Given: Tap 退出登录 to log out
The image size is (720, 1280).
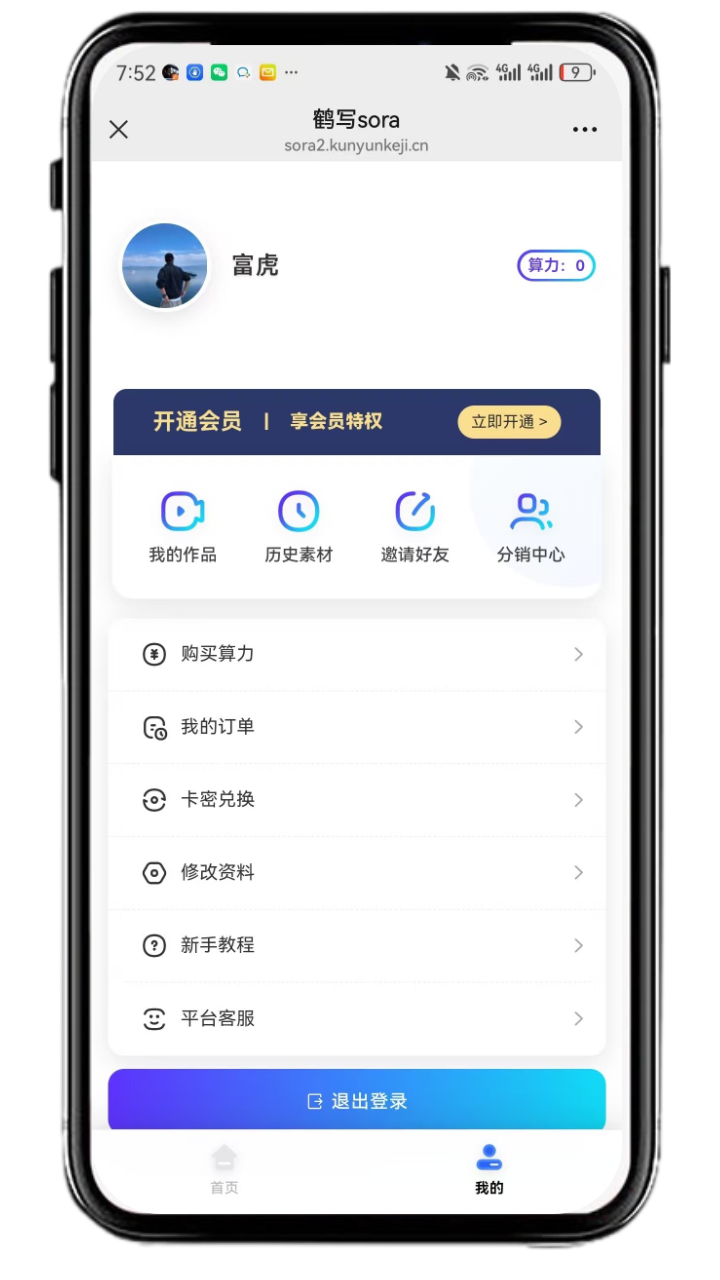Looking at the screenshot, I should point(357,1101).
